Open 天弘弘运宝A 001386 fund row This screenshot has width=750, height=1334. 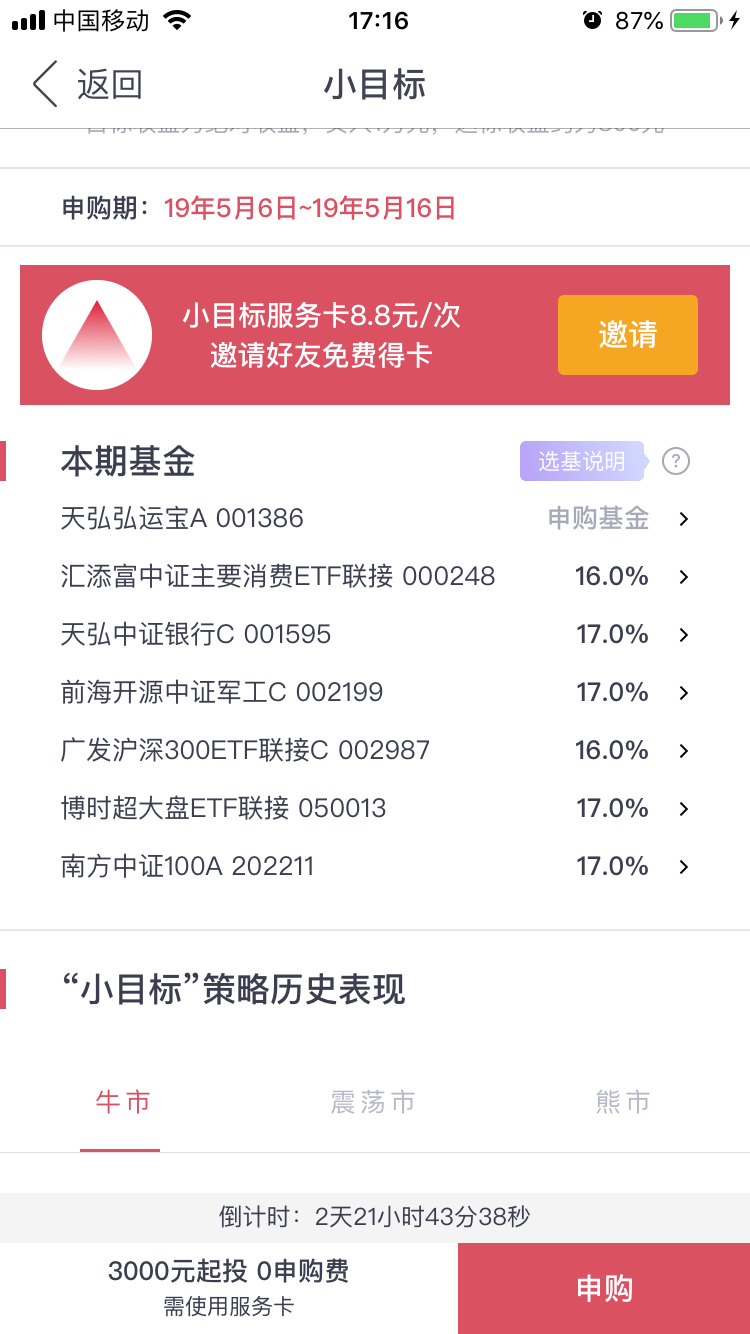coord(375,518)
